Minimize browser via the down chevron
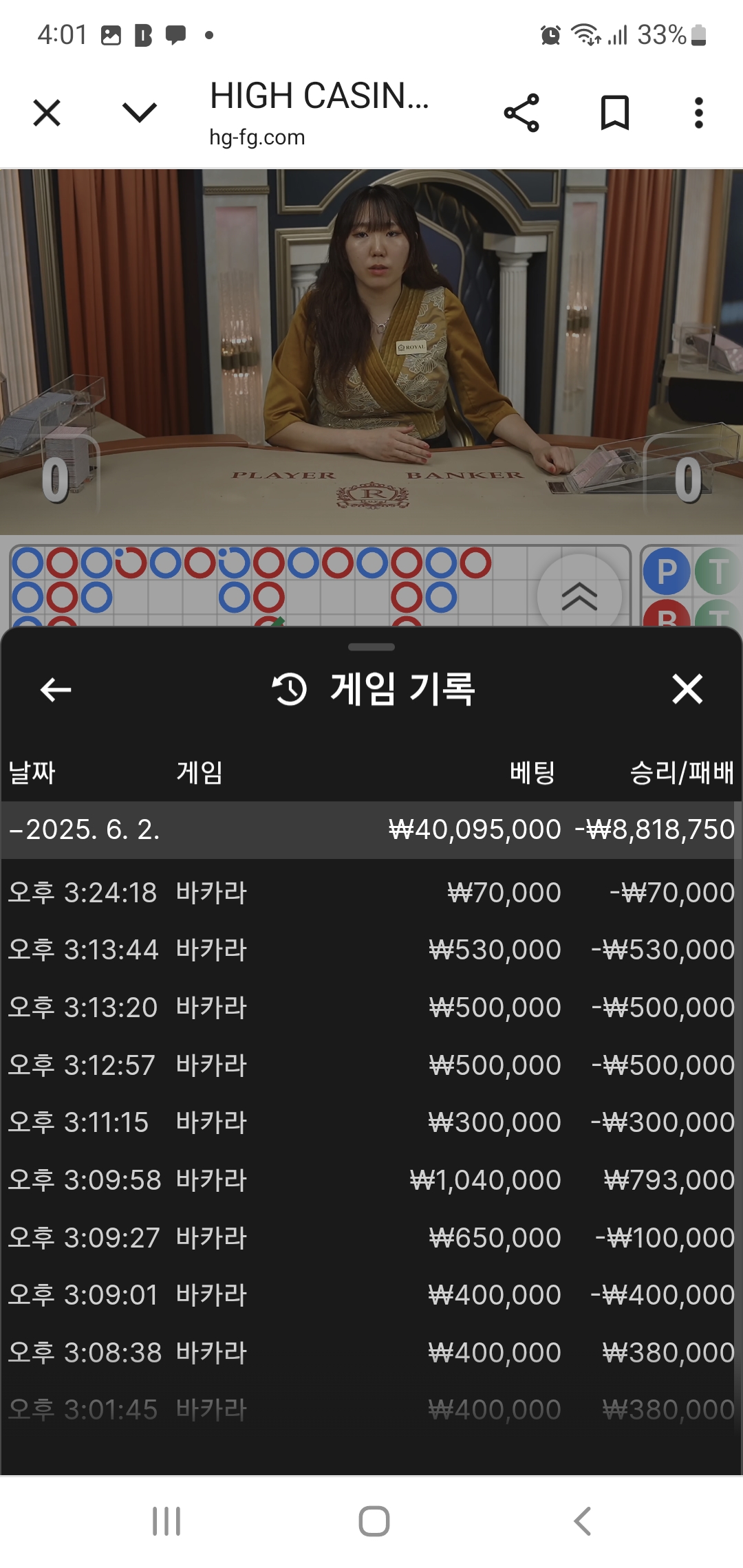The height and width of the screenshot is (1568, 743). coord(139,113)
